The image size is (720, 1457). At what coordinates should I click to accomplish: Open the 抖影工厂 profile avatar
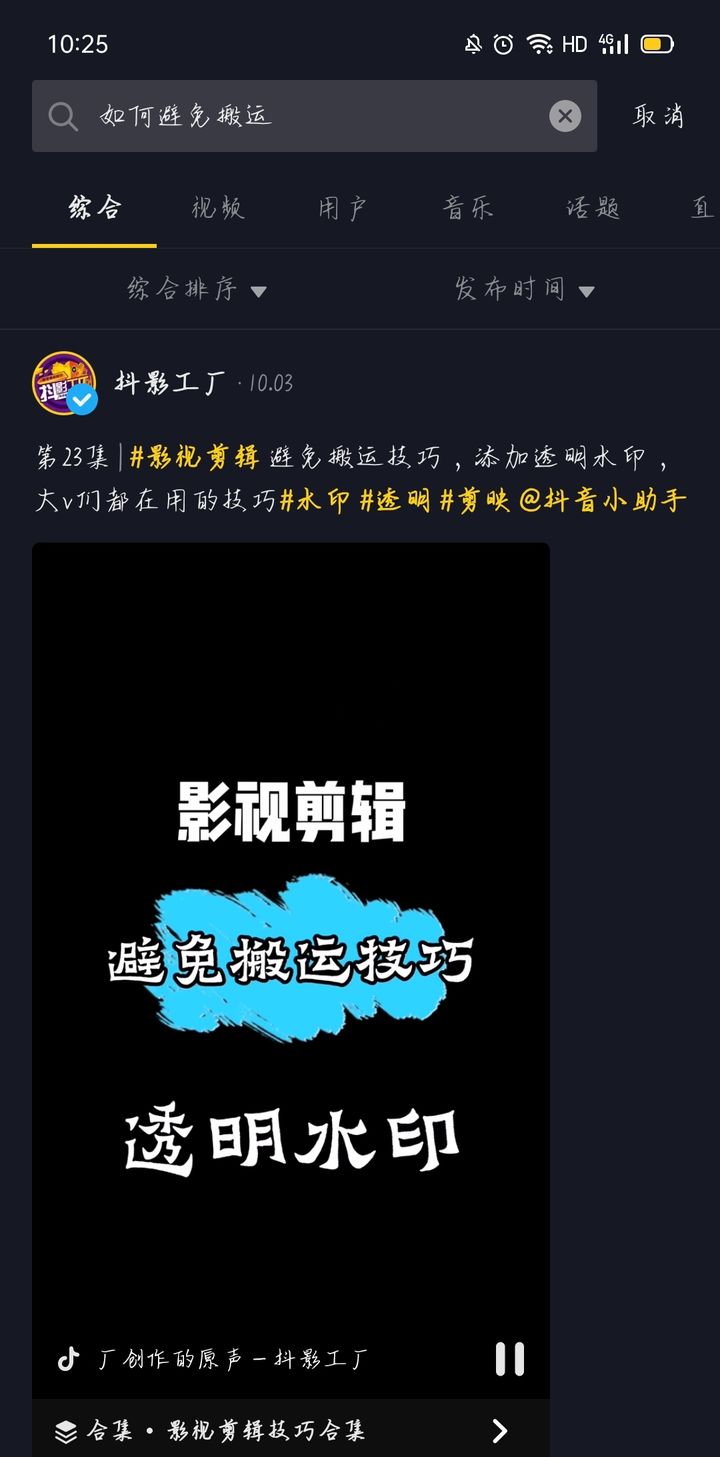coord(64,383)
